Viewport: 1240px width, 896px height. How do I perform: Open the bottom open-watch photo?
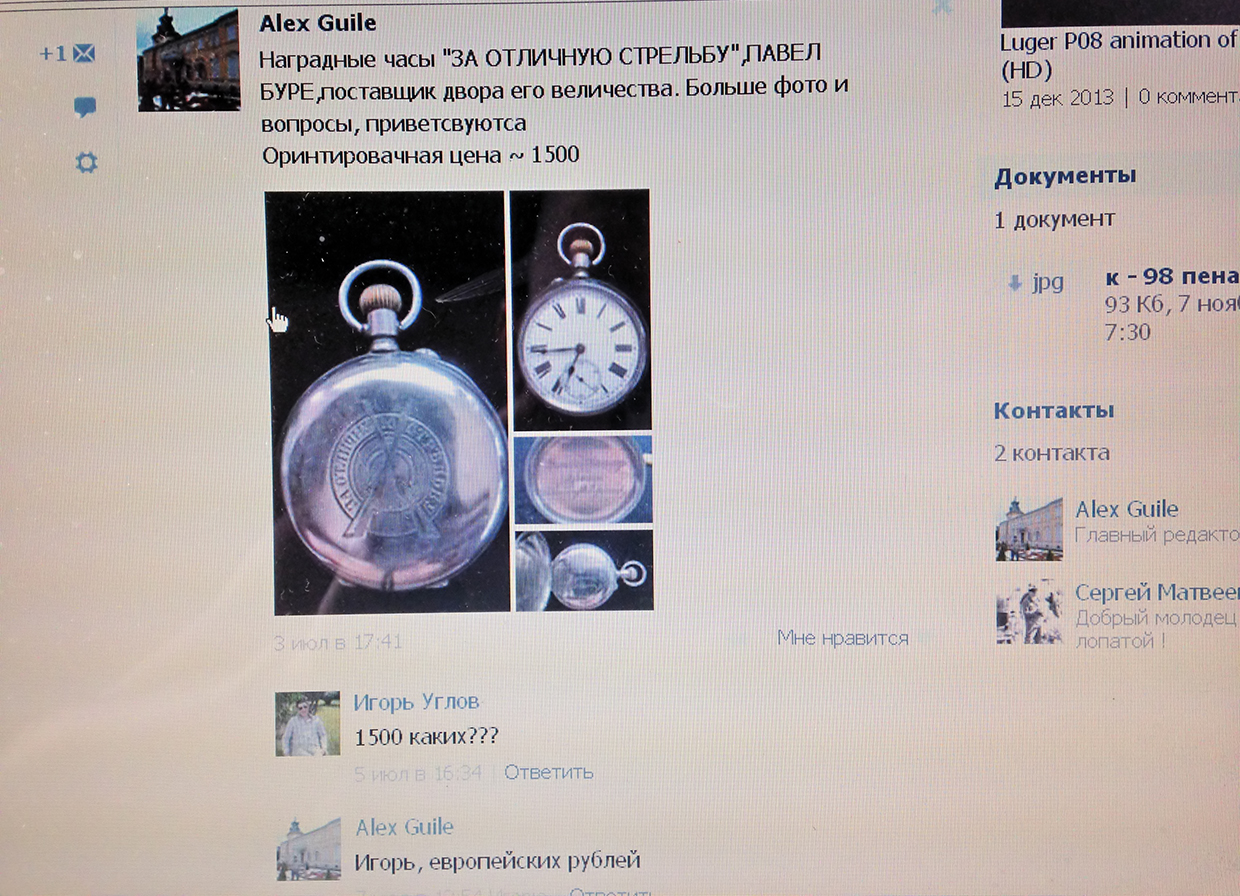[584, 570]
